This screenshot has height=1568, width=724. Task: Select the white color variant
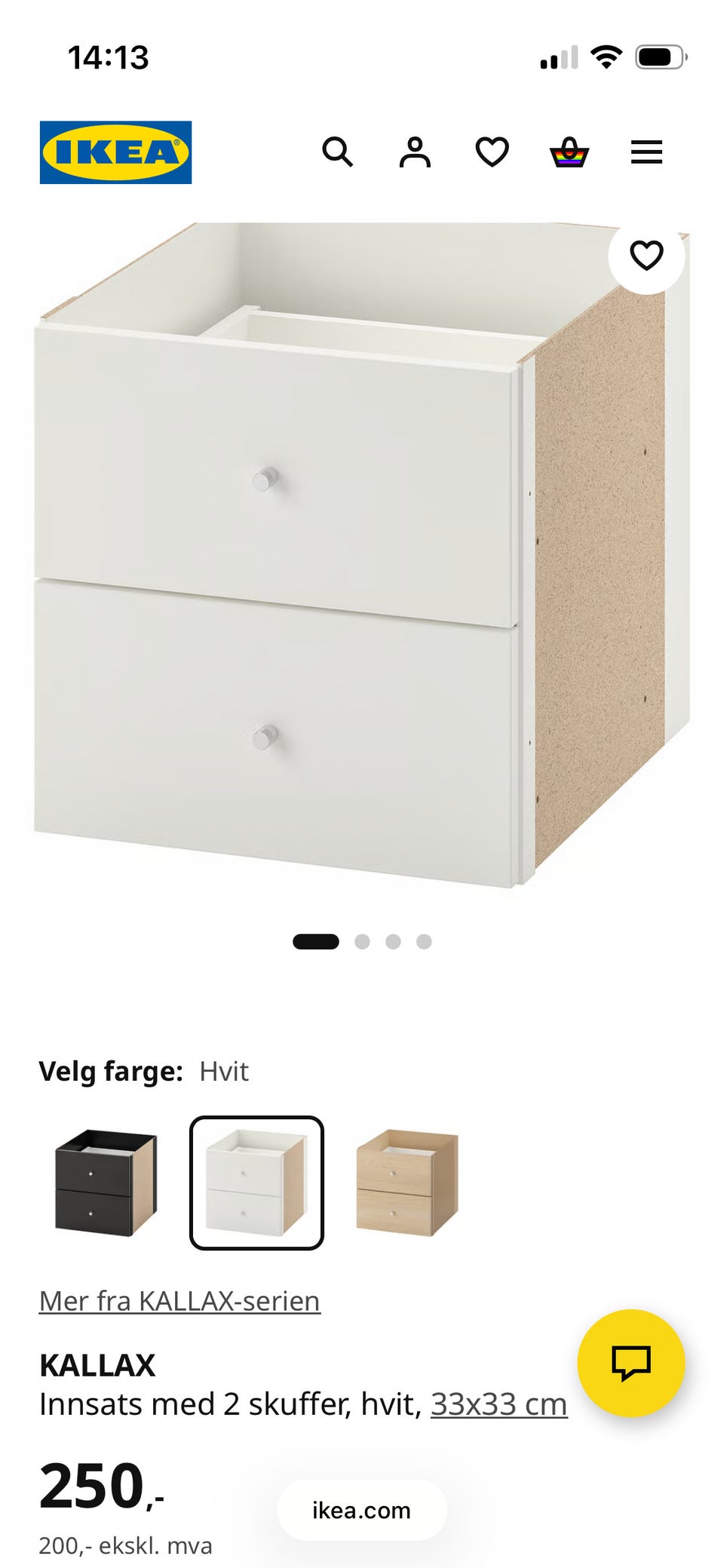tap(256, 1183)
